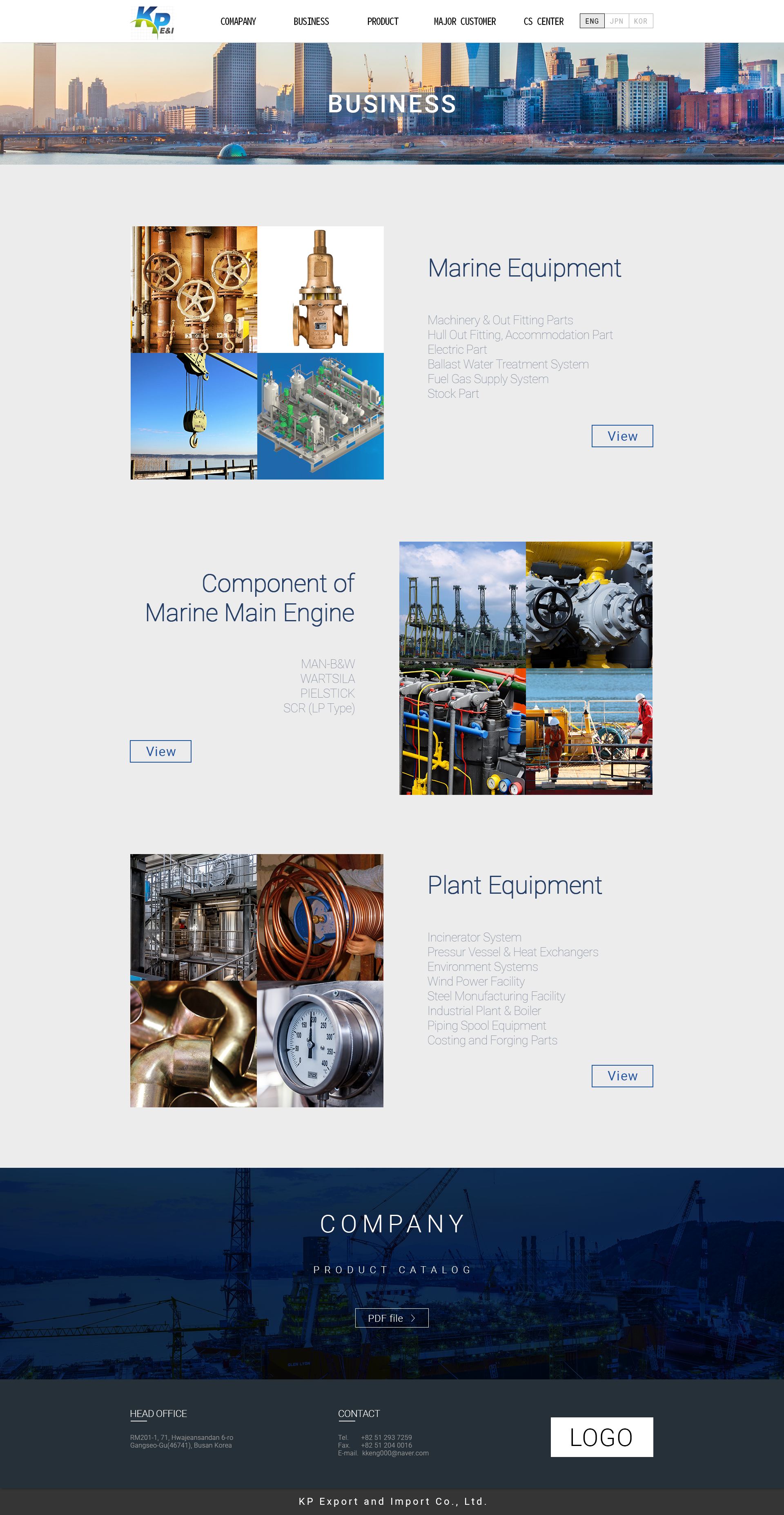The width and height of the screenshot is (784, 1515).
Task: Download the product catalog PDF file
Action: click(392, 1318)
